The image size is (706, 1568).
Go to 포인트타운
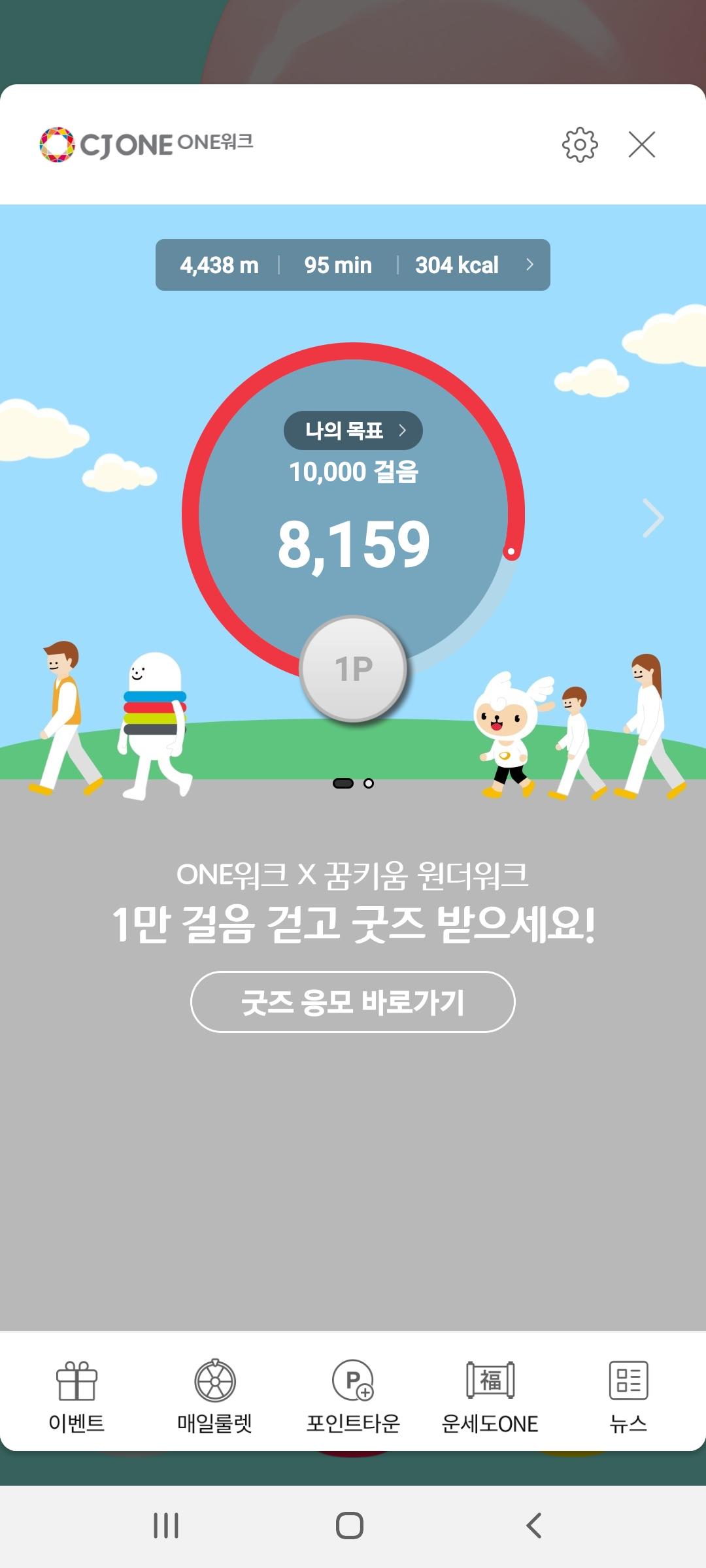coord(353,1395)
